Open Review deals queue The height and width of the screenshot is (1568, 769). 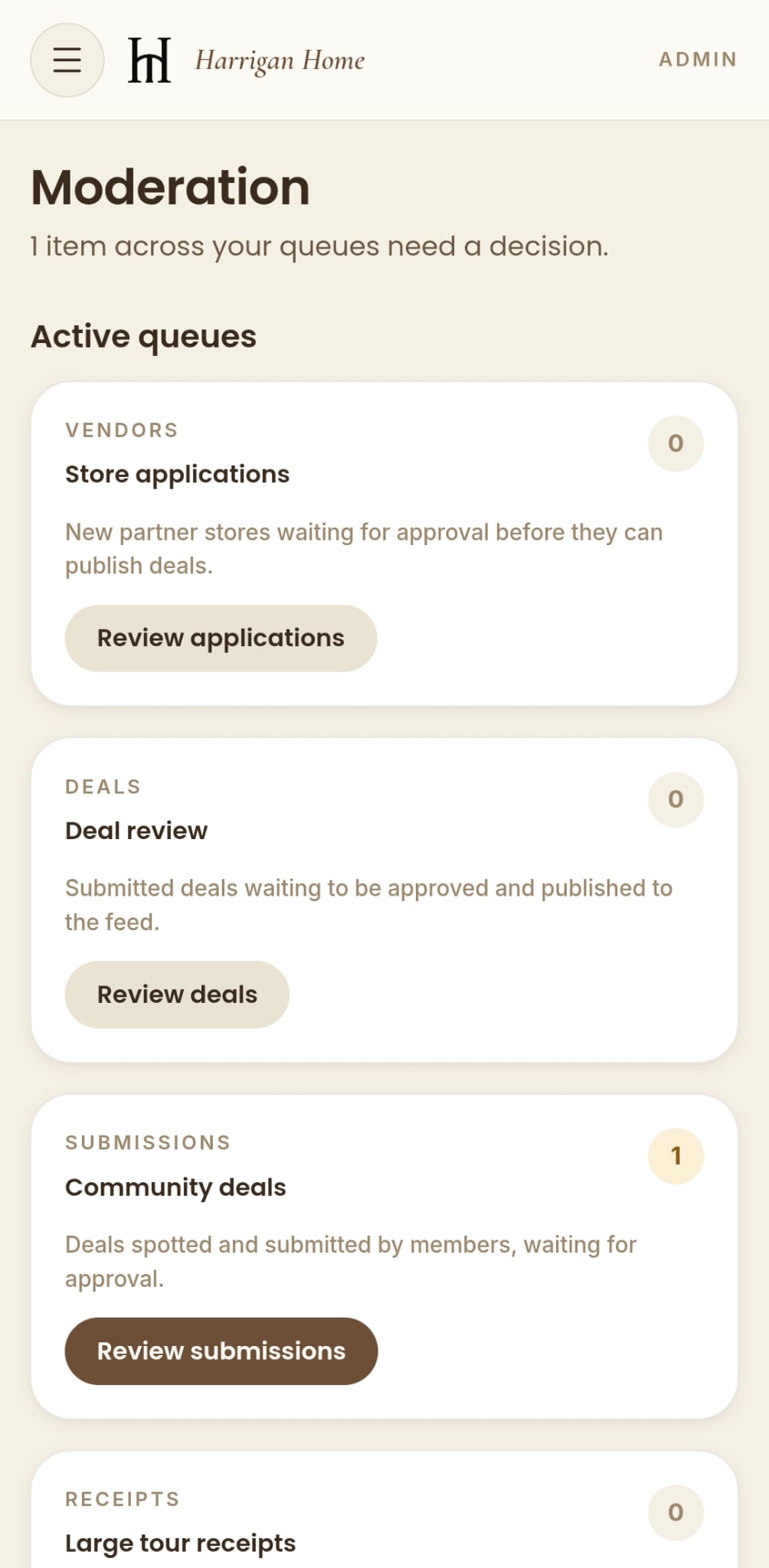pyautogui.click(x=177, y=994)
